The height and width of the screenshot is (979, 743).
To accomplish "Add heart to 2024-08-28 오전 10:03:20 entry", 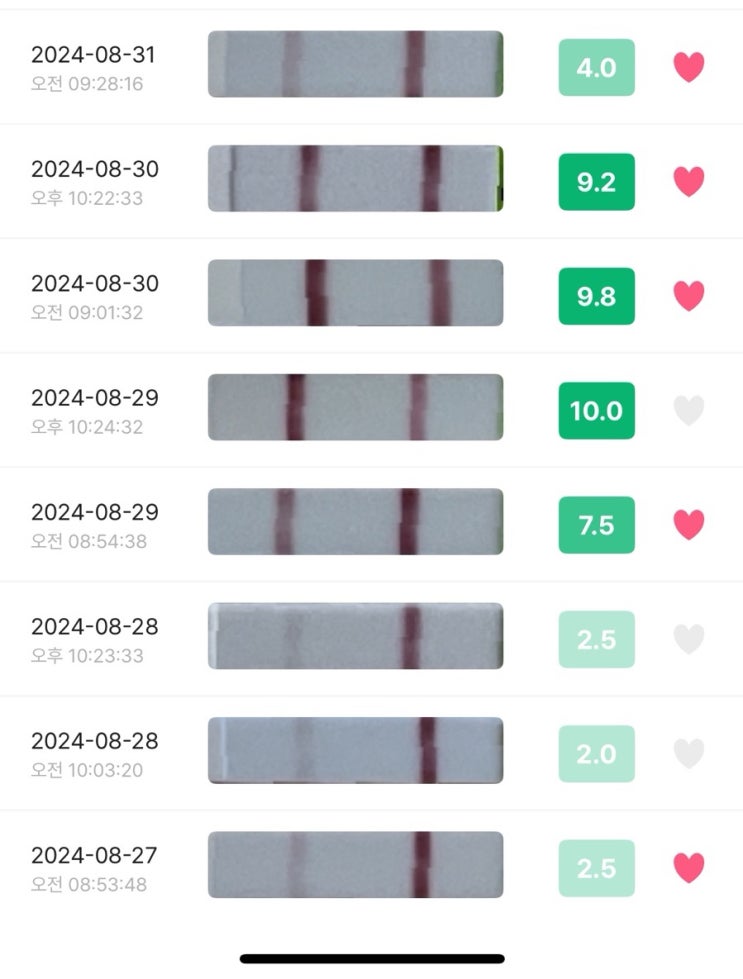I will tap(689, 753).
